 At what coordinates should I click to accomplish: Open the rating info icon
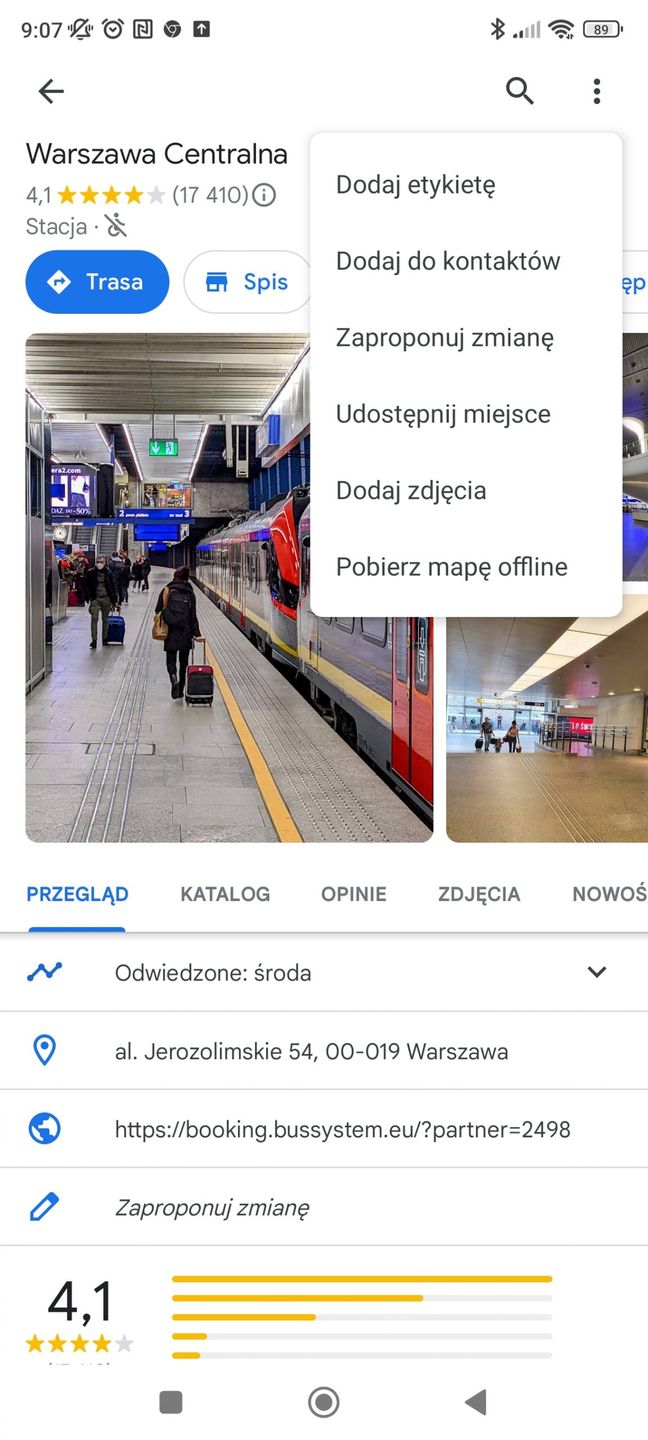pos(264,195)
